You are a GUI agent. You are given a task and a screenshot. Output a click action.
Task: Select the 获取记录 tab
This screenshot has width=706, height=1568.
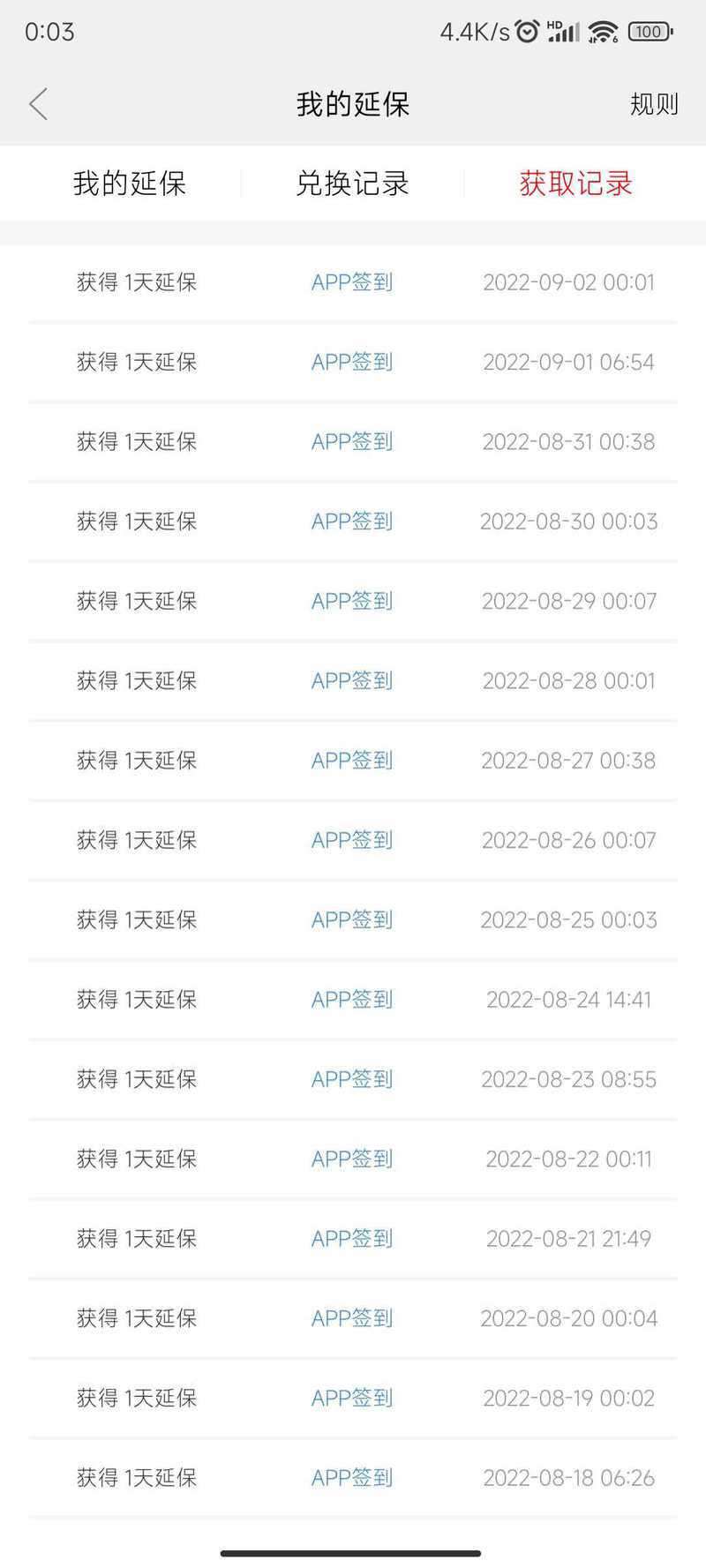[x=575, y=184]
